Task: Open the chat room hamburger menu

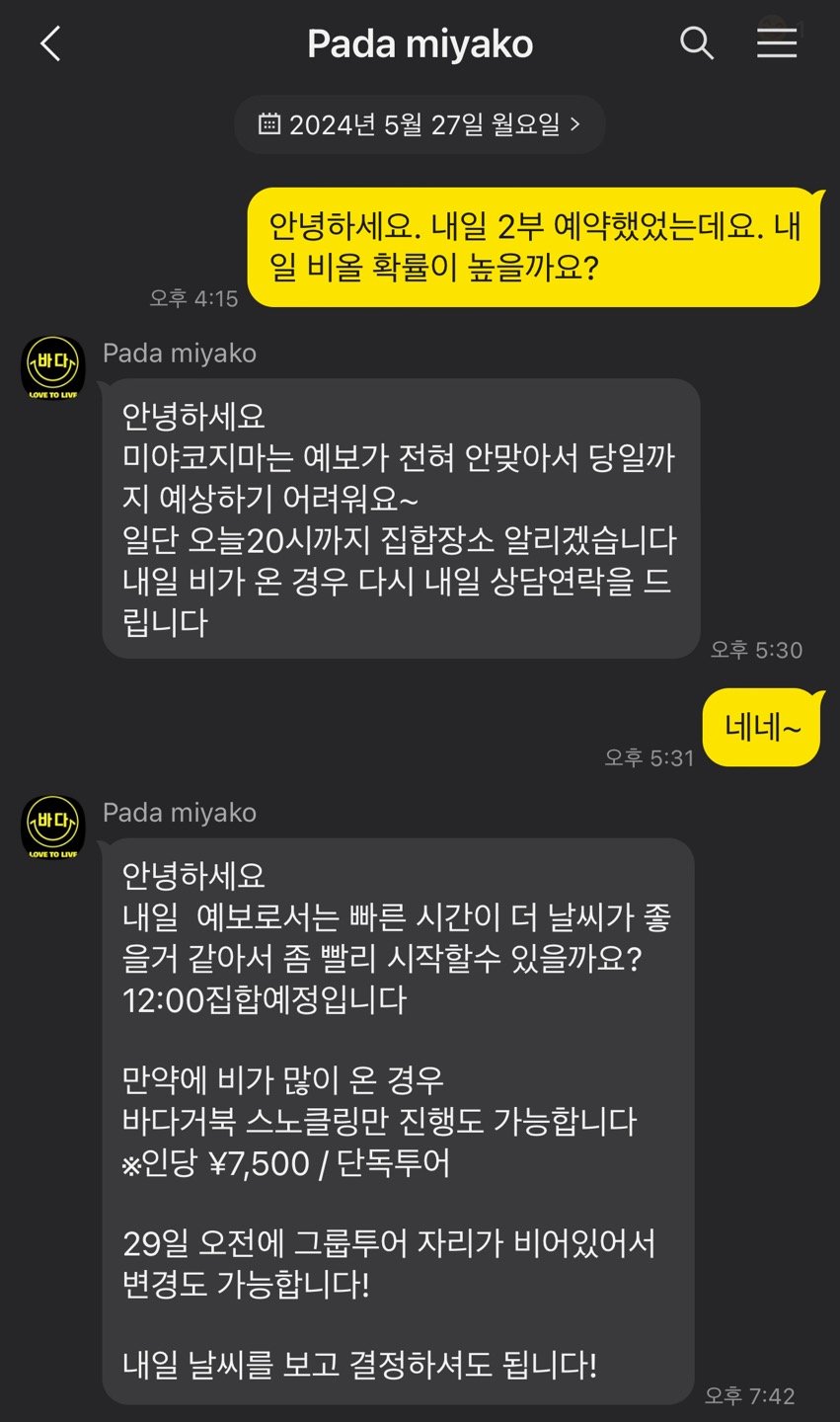Action: click(777, 43)
